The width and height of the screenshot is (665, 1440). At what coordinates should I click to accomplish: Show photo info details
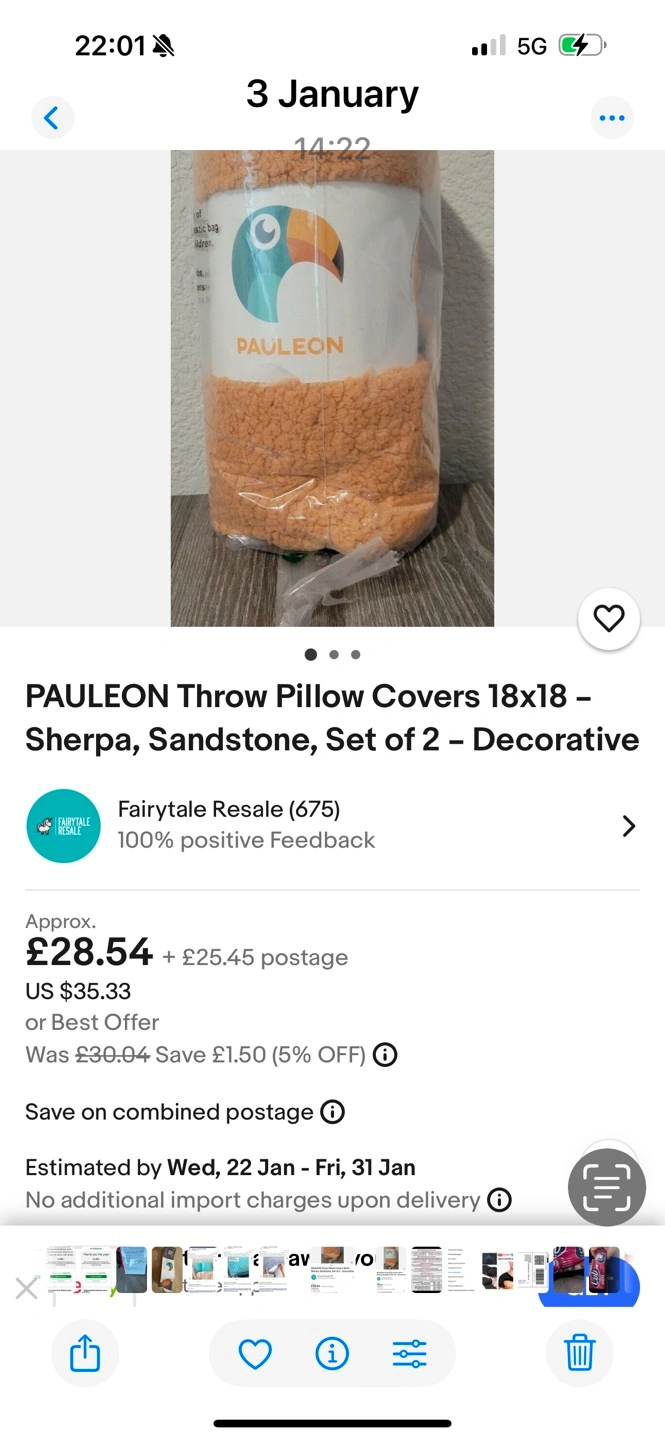click(332, 1354)
